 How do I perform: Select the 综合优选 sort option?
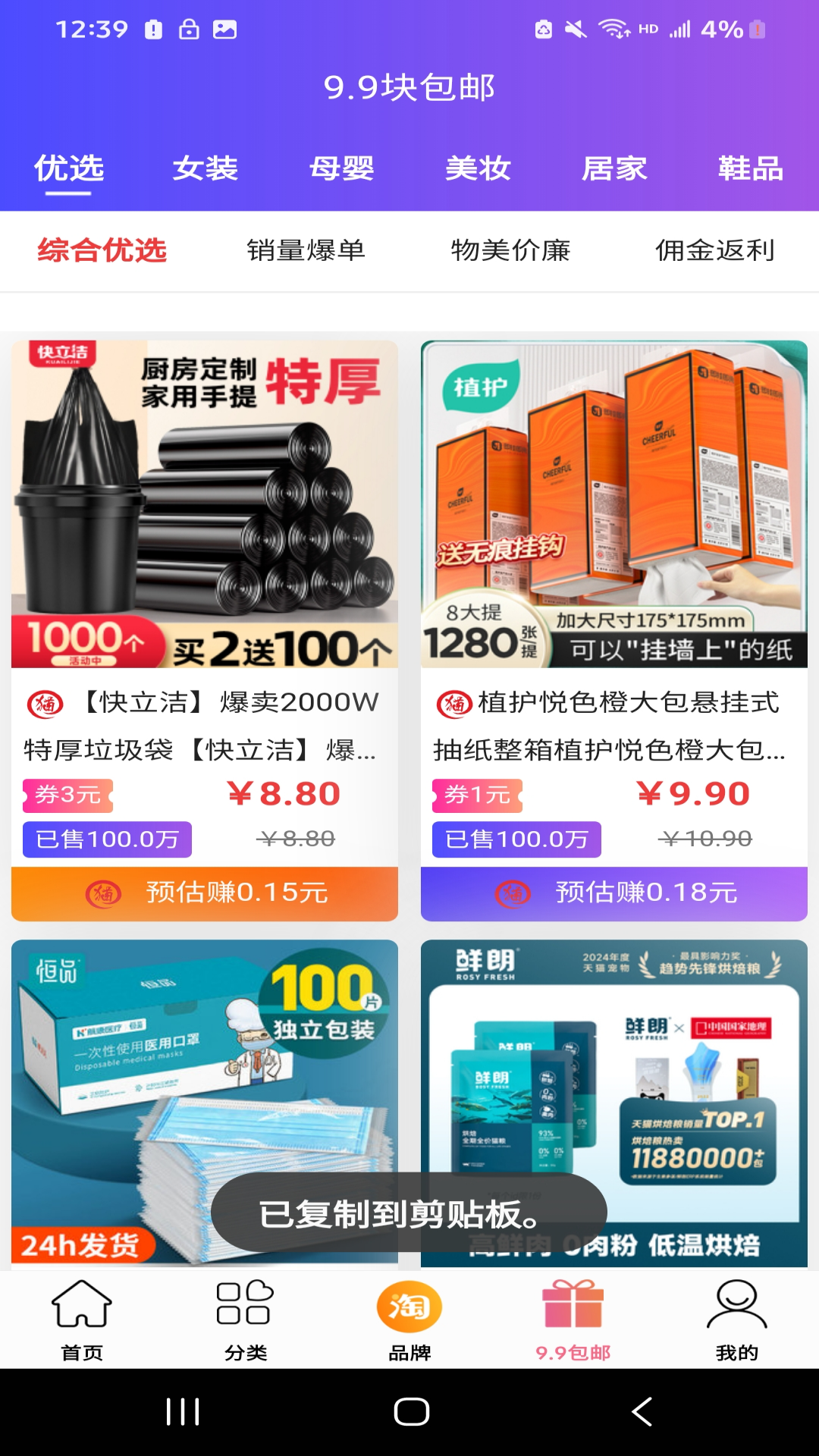[102, 250]
